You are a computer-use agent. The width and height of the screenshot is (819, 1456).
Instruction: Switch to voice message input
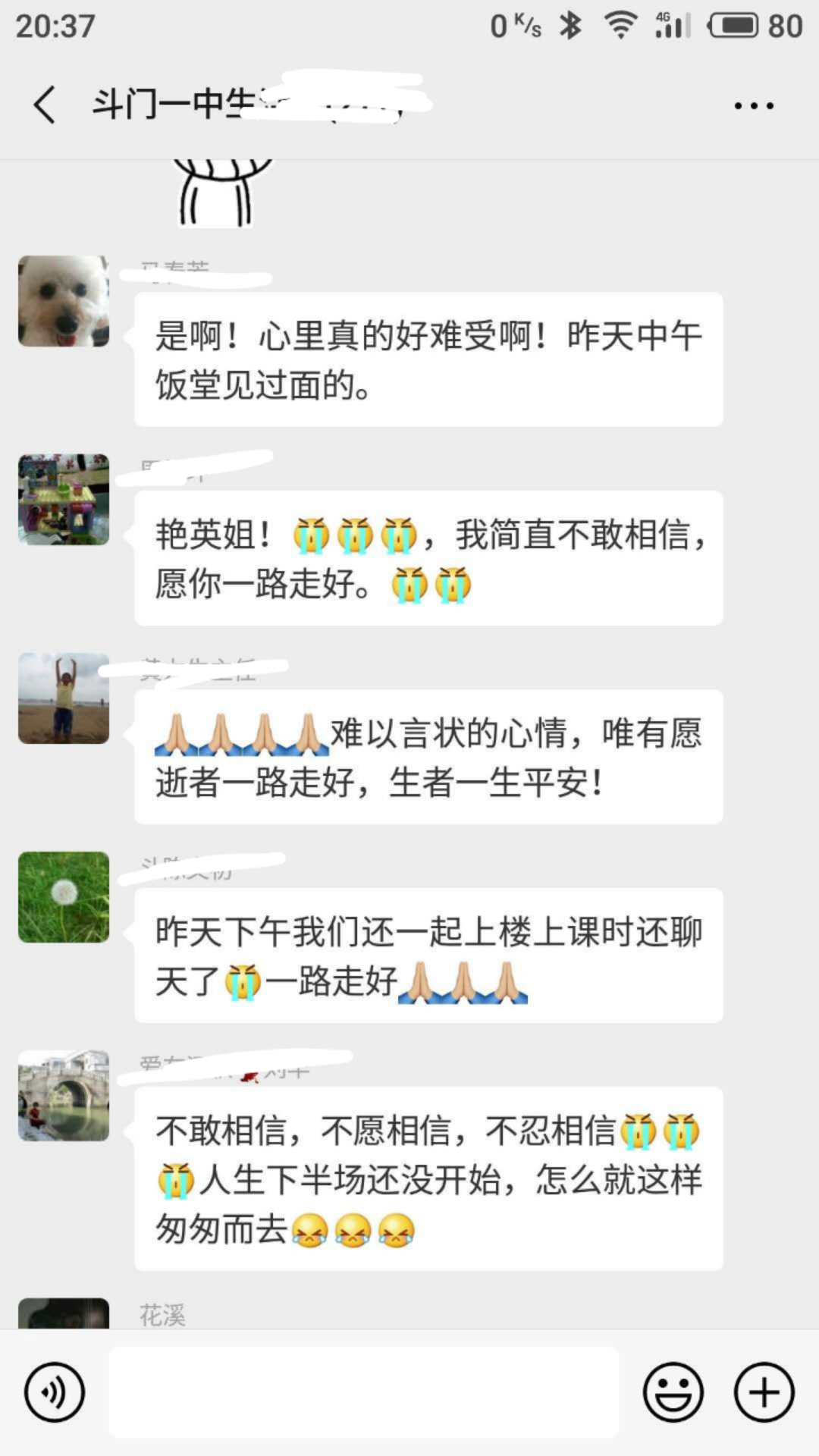[55, 1392]
